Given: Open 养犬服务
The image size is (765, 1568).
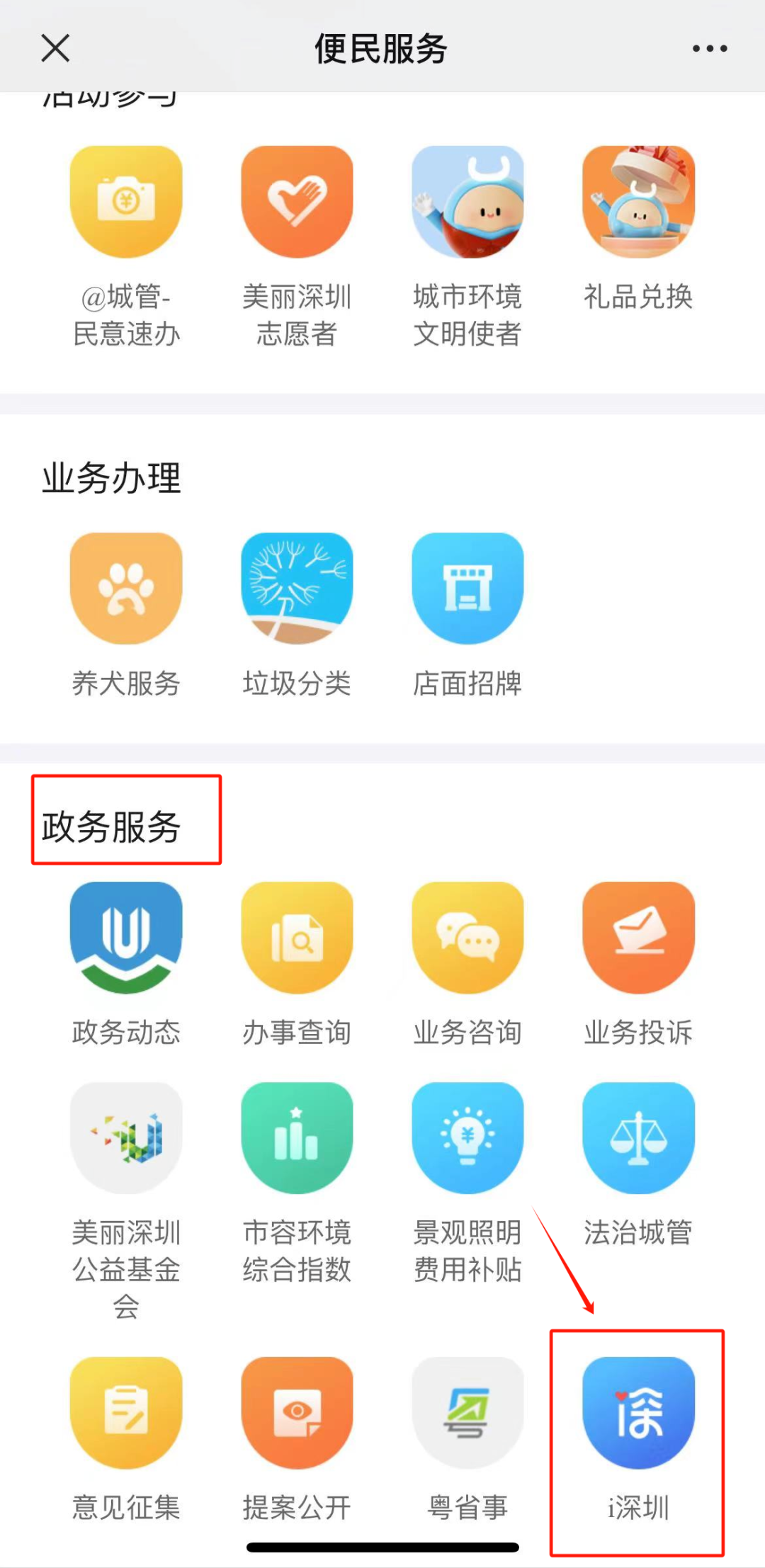Looking at the screenshot, I should pos(126,589).
